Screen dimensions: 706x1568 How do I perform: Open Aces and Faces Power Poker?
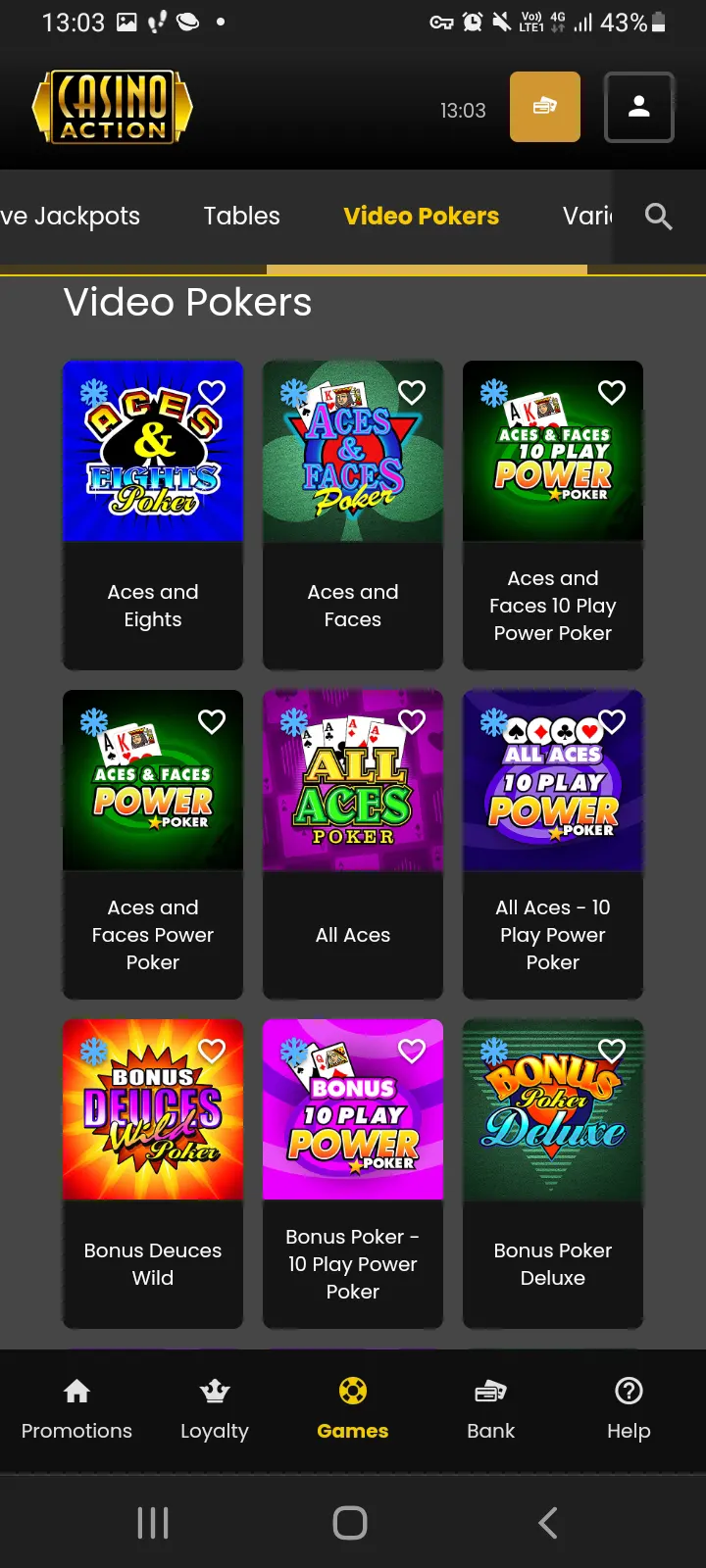(153, 845)
